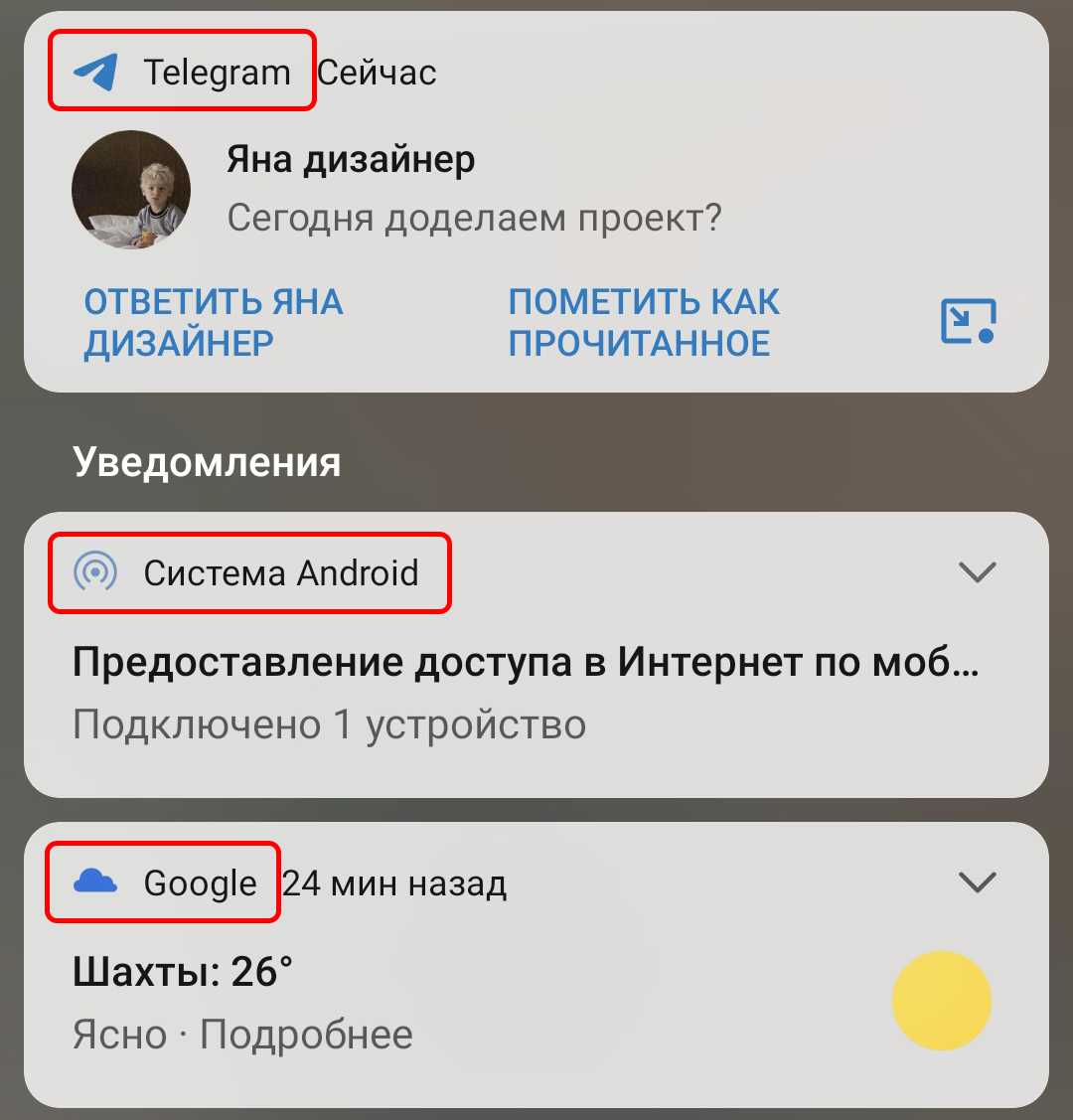Reply to Яна дизайнер from notification
The width and height of the screenshot is (1073, 1120).
213,322
